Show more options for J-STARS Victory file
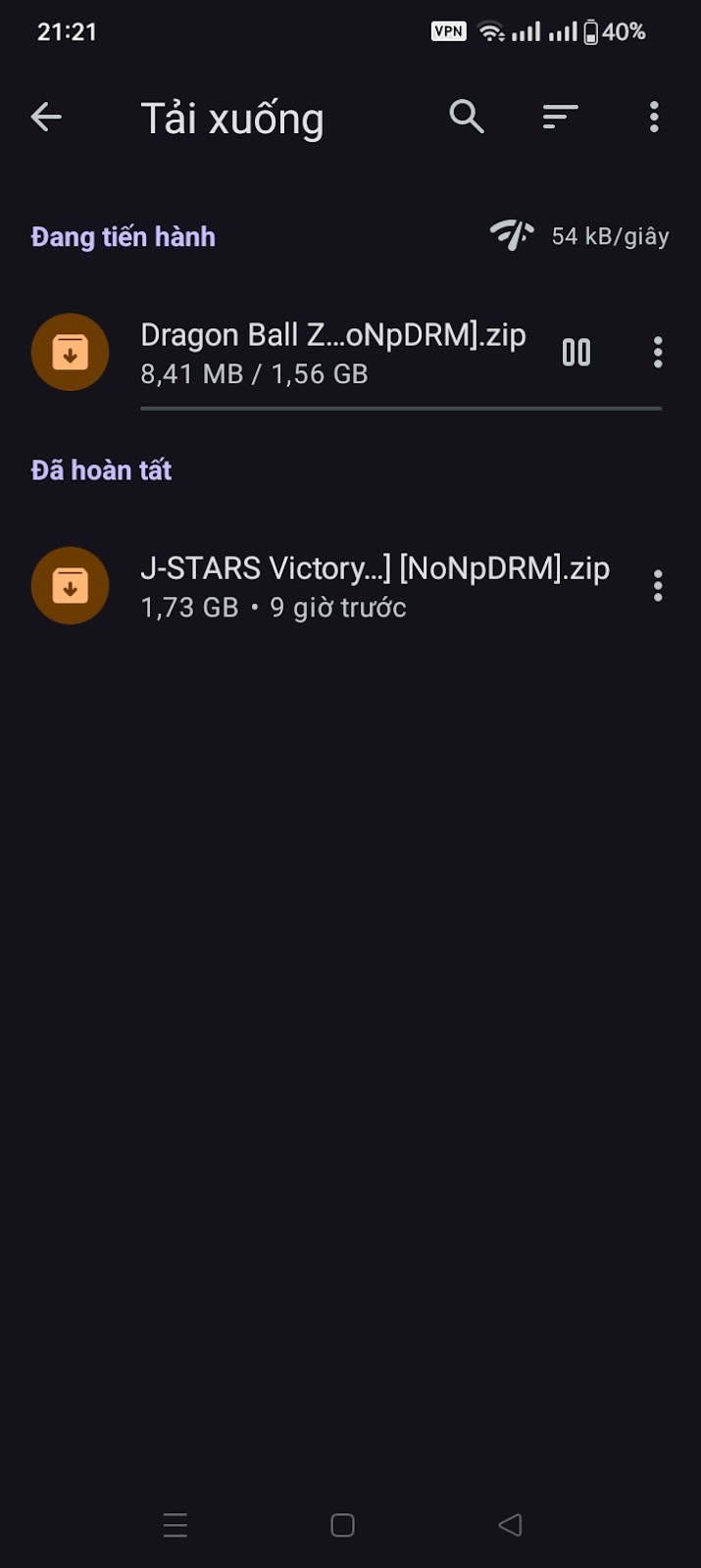Screen dimensions: 701x1568 pos(658,586)
